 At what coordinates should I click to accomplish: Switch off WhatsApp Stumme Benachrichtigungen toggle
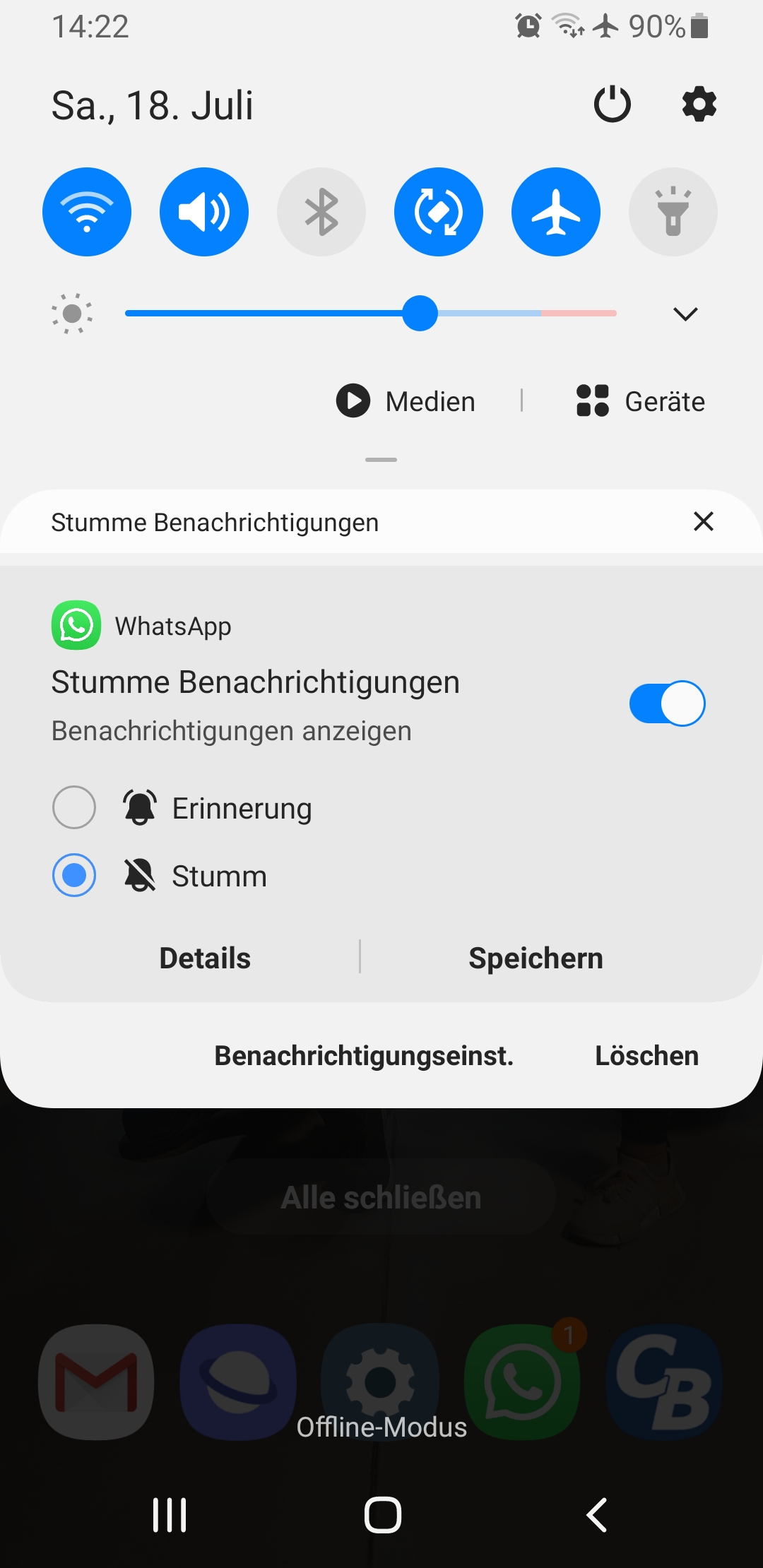(x=667, y=703)
